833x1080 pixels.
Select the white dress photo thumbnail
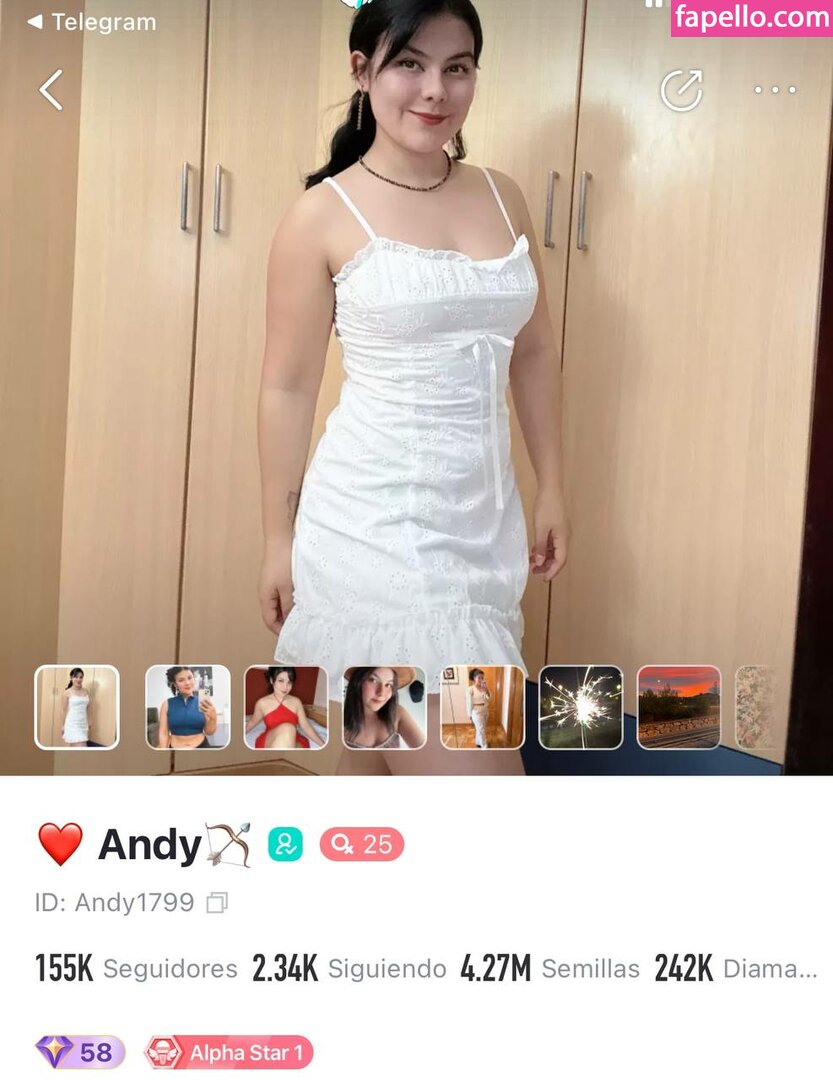point(77,707)
